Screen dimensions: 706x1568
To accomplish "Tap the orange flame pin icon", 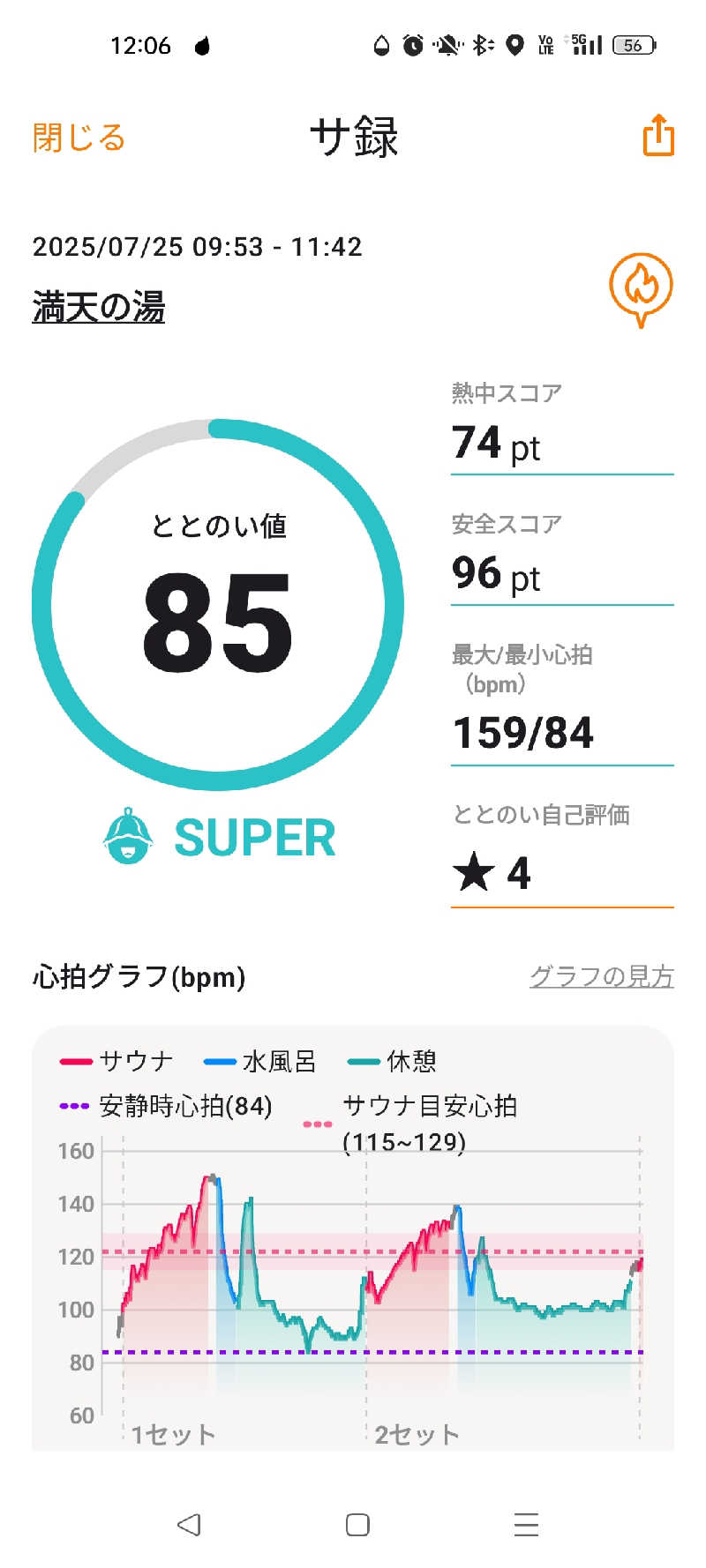I will (641, 288).
